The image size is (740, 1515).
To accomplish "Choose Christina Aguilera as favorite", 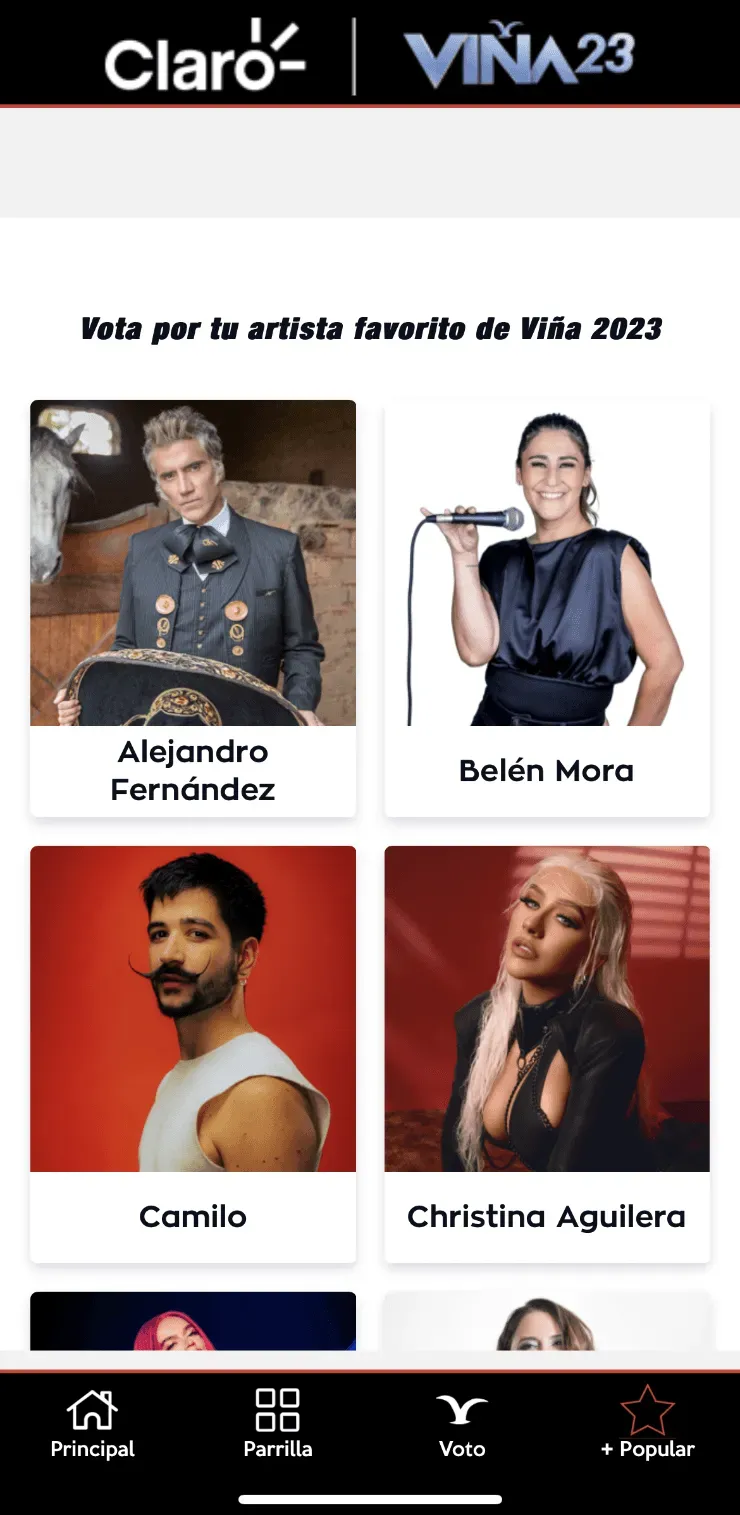I will [x=547, y=1053].
